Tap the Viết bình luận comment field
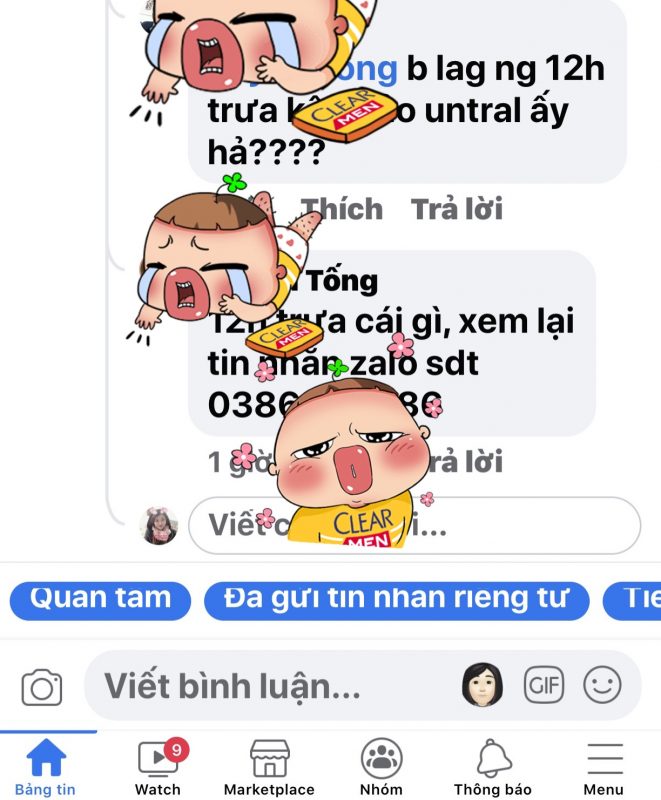The width and height of the screenshot is (661, 800). [x=270, y=686]
